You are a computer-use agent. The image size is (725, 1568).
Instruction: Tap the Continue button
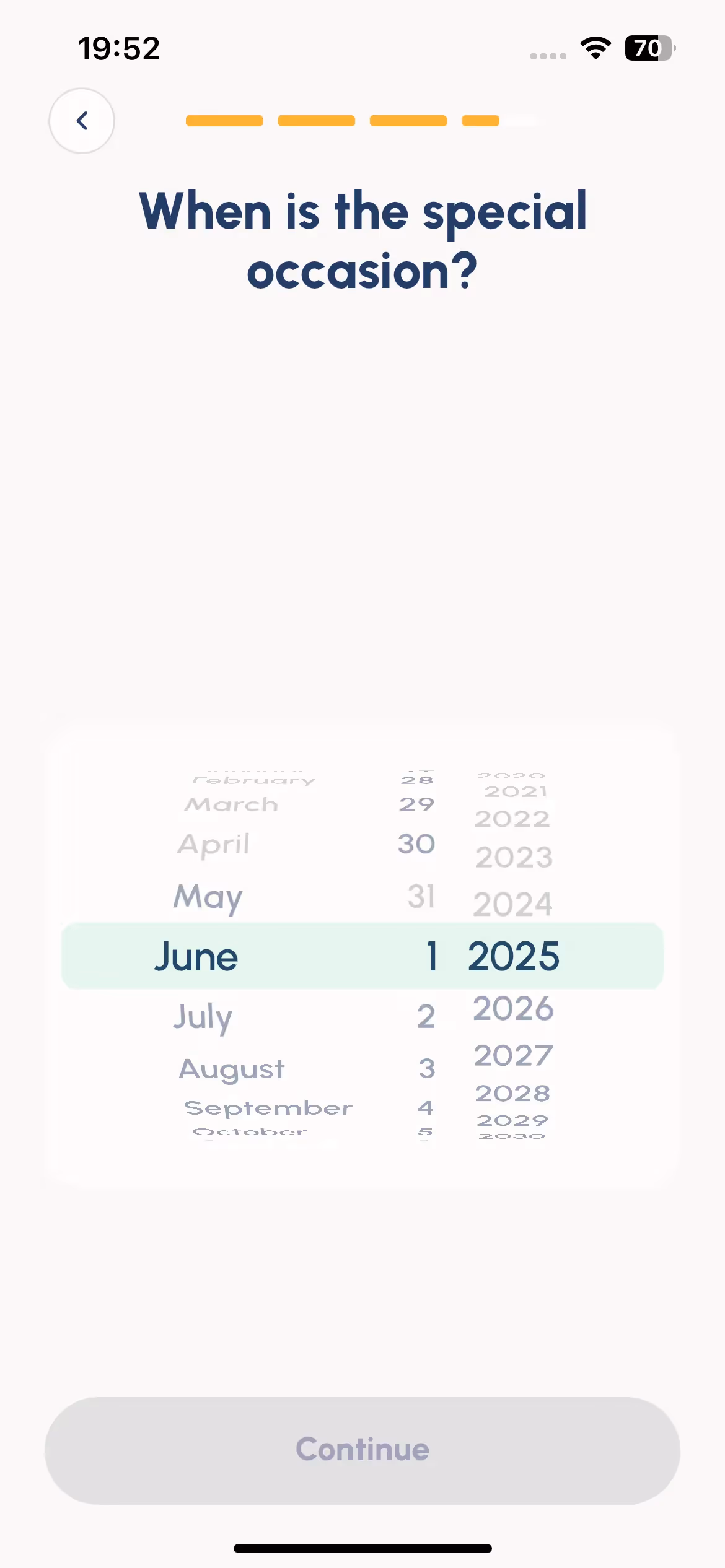pyautogui.click(x=362, y=1450)
